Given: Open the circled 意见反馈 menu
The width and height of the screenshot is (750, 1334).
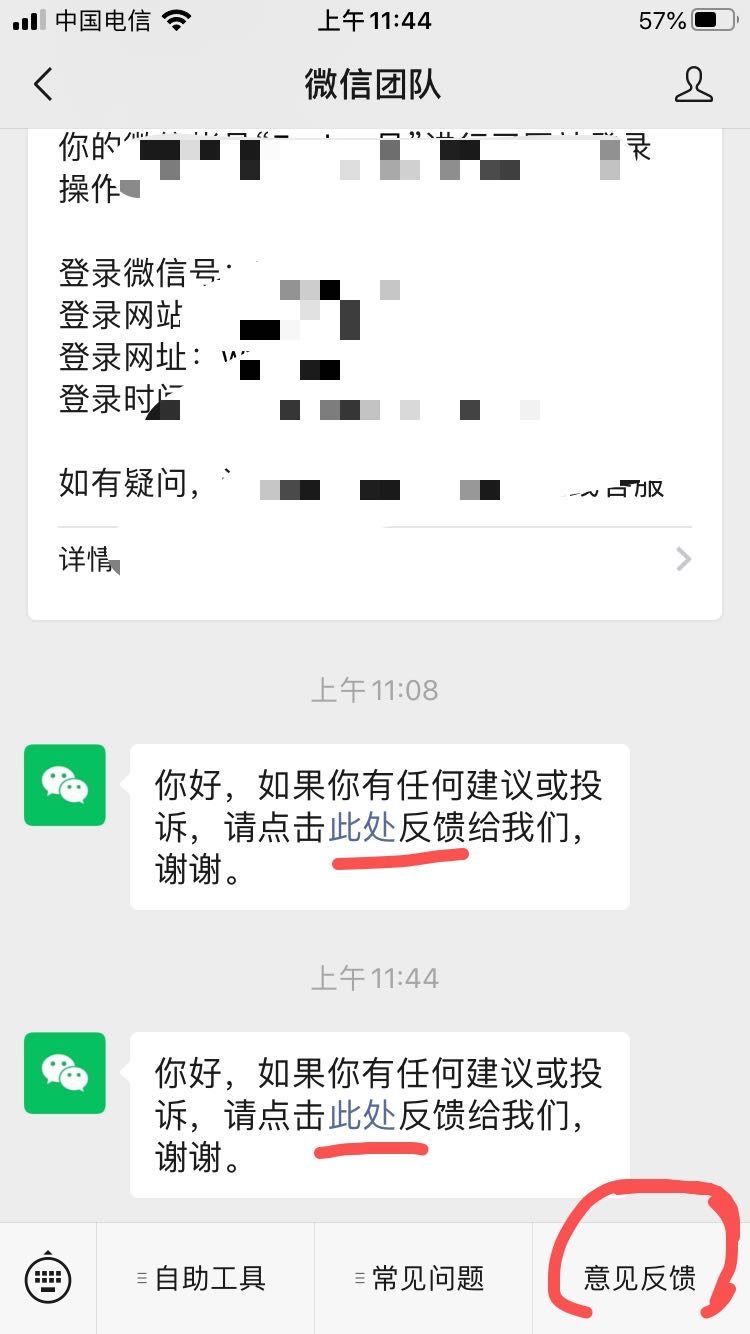Looking at the screenshot, I should (638, 1277).
